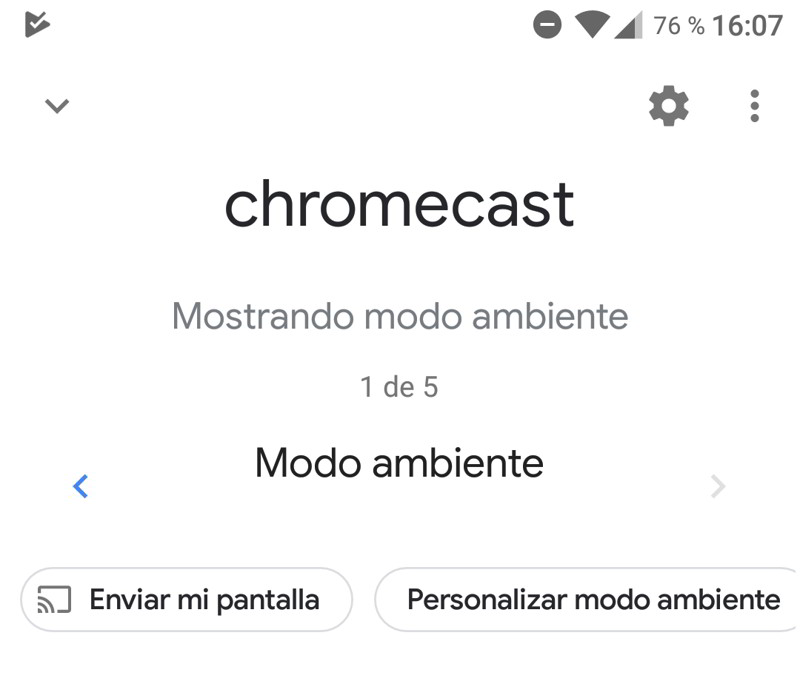Image resolution: width=800 pixels, height=681 pixels.
Task: Open the three-dot overflow menu
Action: point(754,105)
